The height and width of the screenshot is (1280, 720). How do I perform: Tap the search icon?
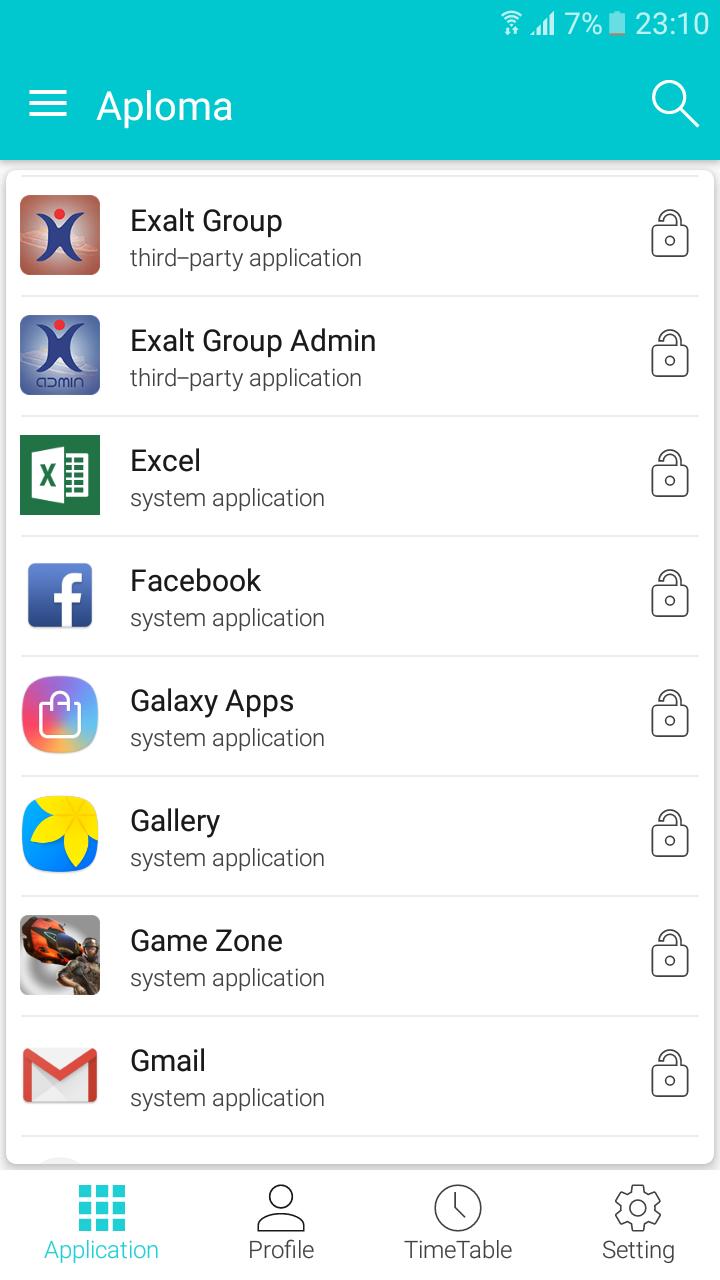point(674,103)
